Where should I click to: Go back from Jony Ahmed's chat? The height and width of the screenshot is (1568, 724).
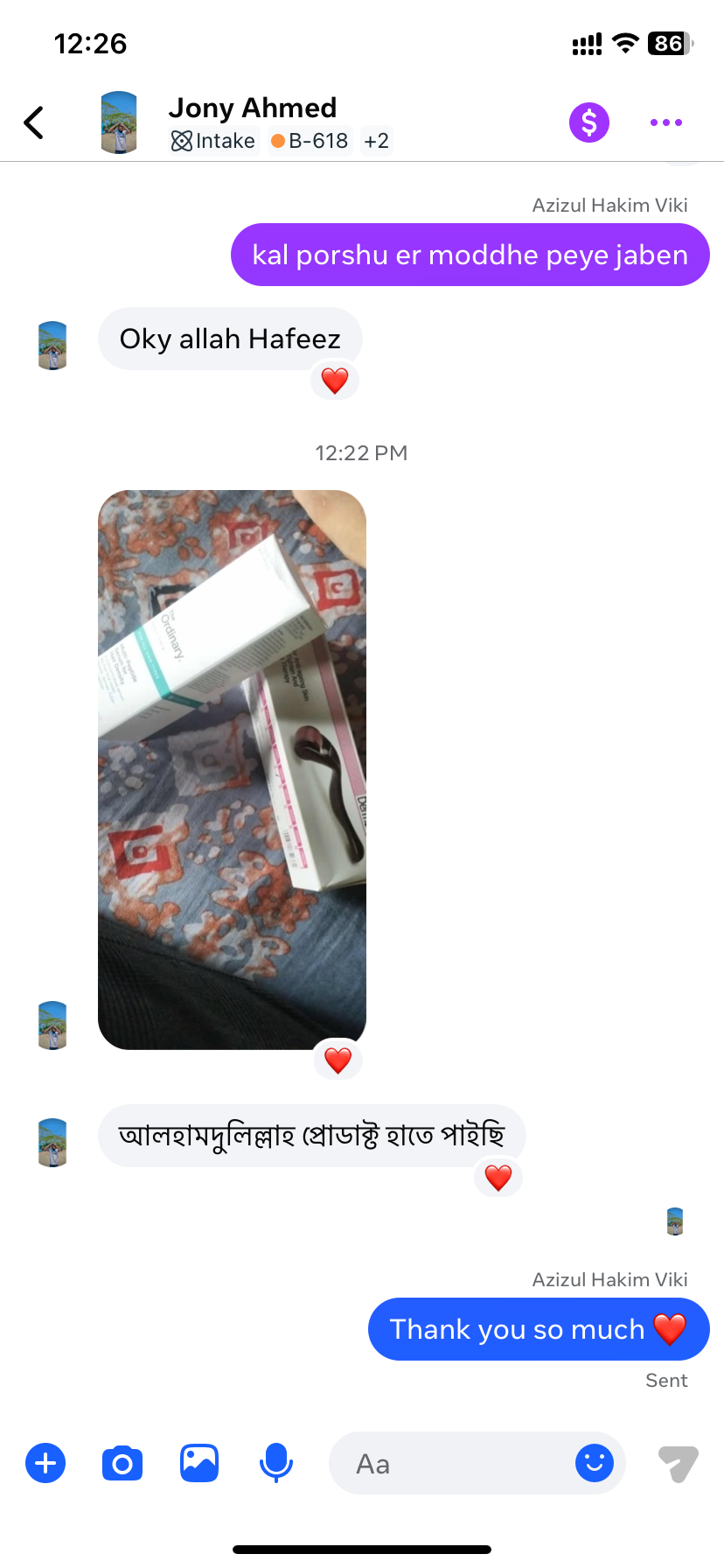coord(33,122)
